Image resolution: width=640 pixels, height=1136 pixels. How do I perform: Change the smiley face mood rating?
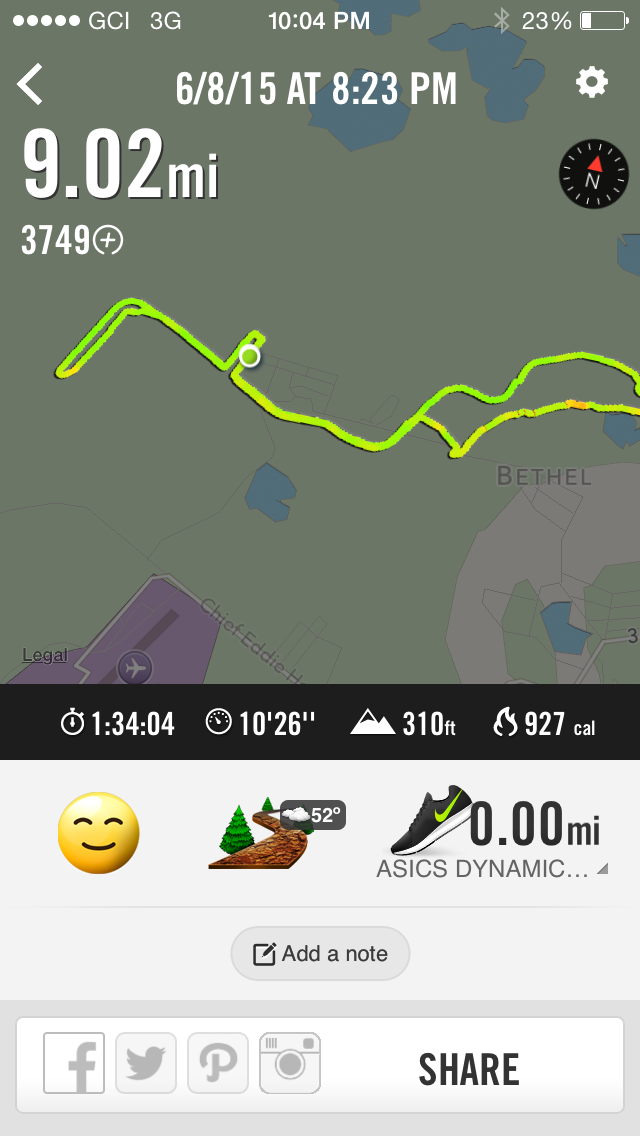coord(98,833)
